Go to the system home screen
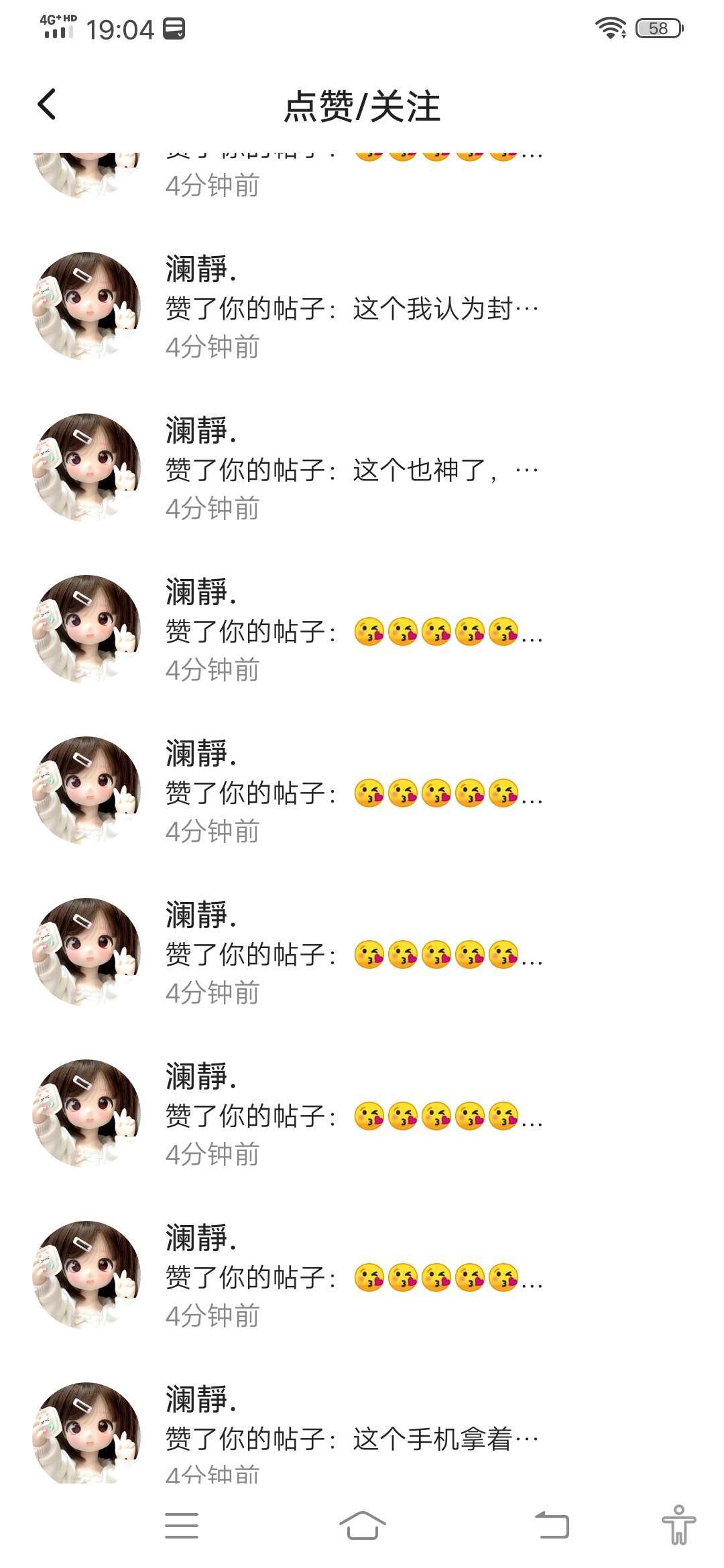 (362, 1526)
